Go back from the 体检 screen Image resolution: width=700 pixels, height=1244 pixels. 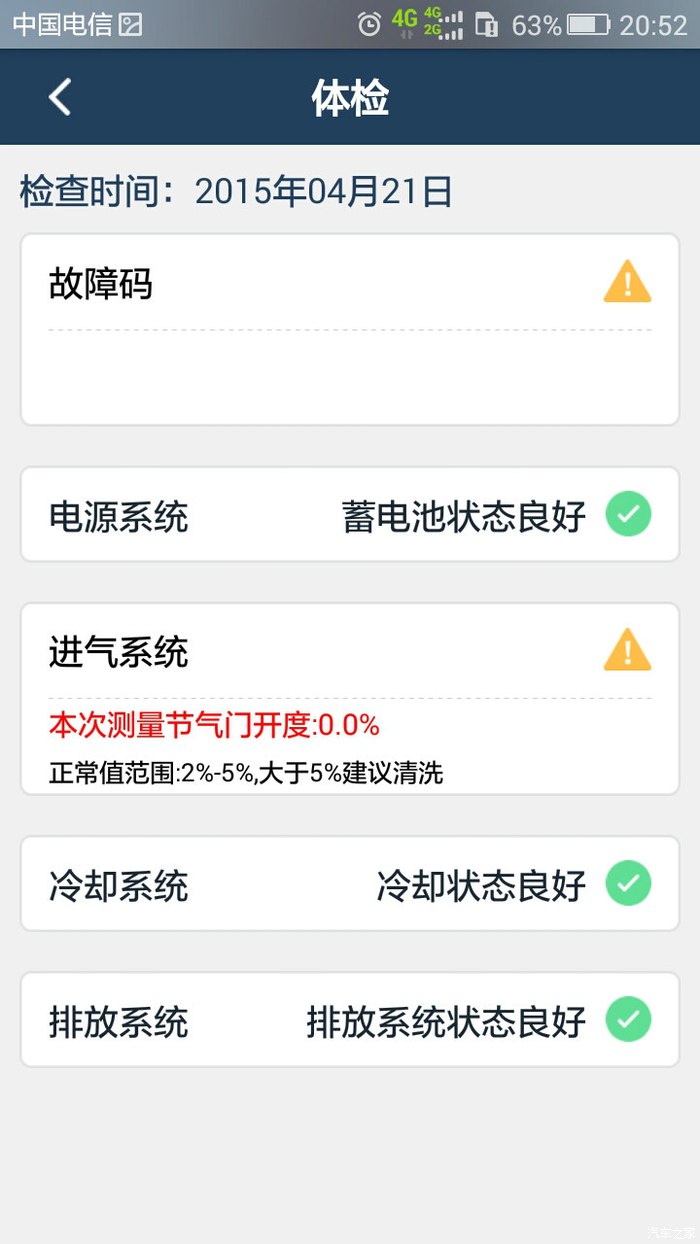pos(60,97)
